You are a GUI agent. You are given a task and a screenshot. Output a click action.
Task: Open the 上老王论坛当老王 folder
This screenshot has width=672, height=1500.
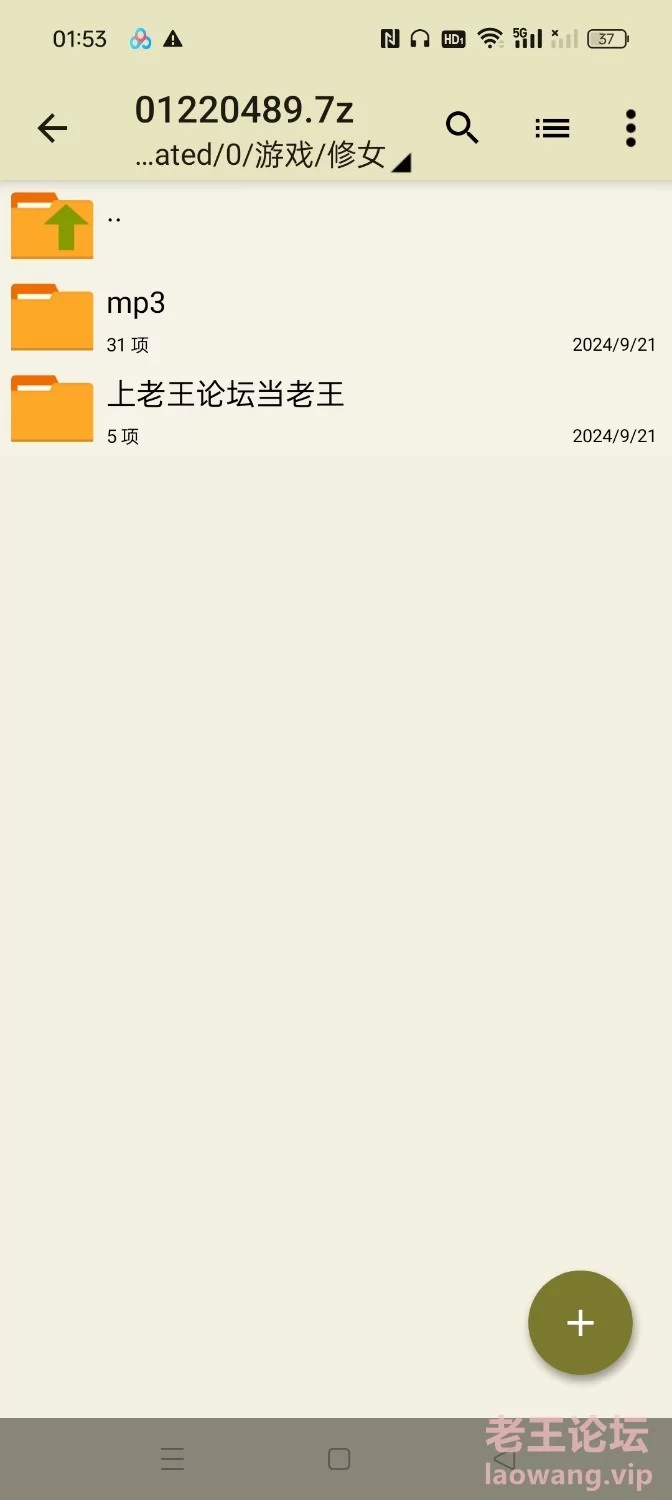point(336,410)
